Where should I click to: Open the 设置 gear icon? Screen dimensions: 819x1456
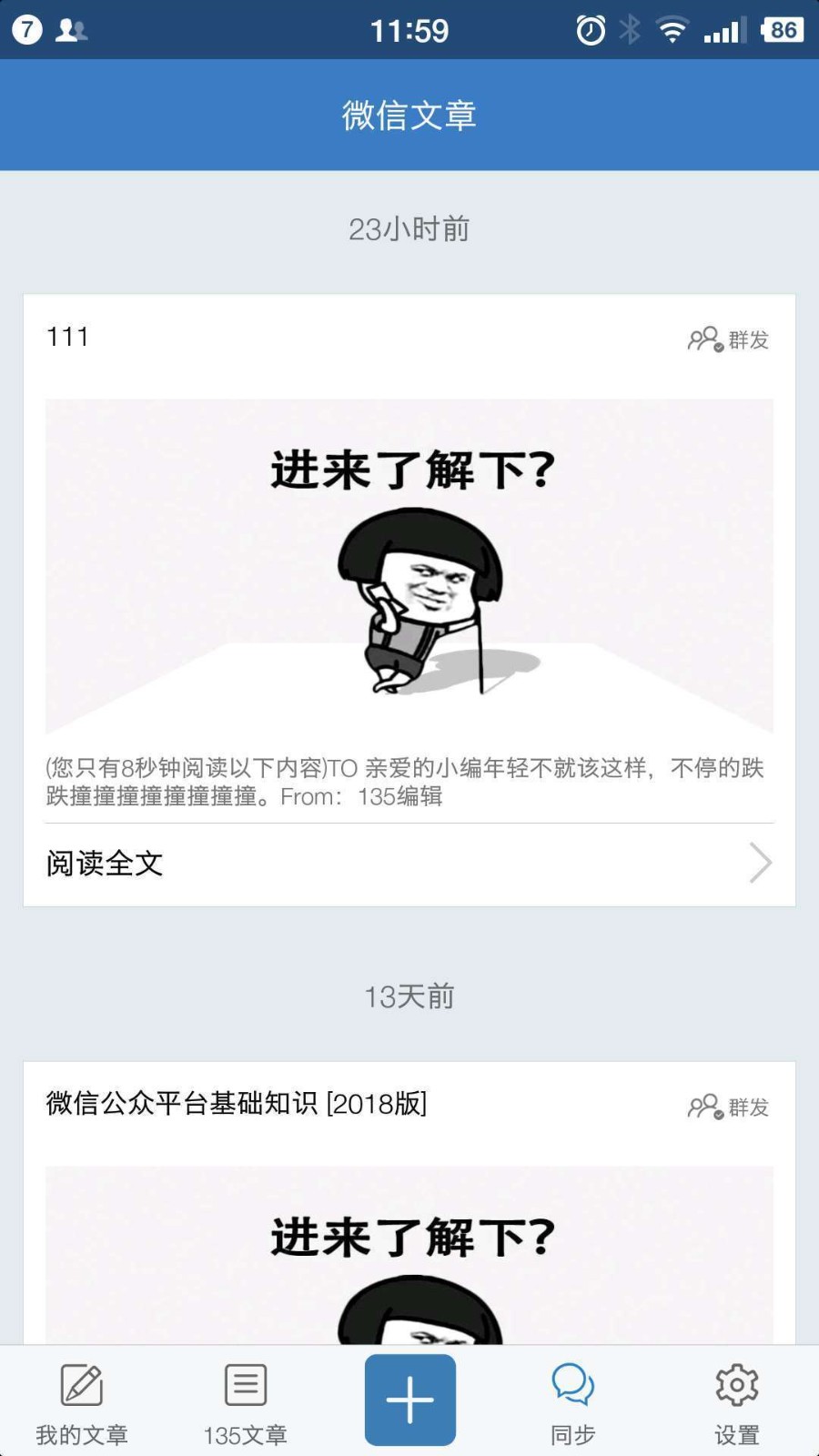coord(738,1385)
